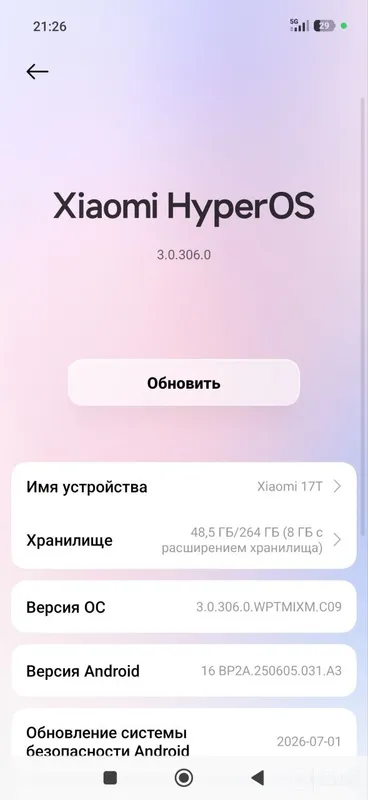Open recent apps with the square button
The image size is (368, 800).
tap(110, 778)
